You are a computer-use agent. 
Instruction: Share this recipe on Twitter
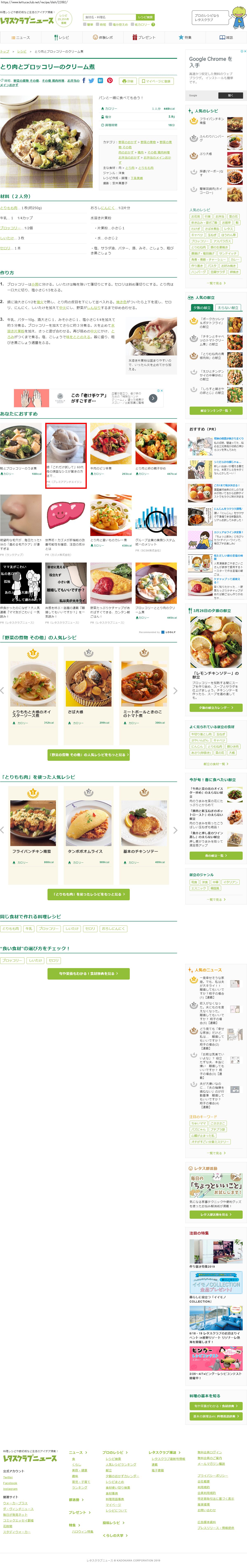click(92, 80)
